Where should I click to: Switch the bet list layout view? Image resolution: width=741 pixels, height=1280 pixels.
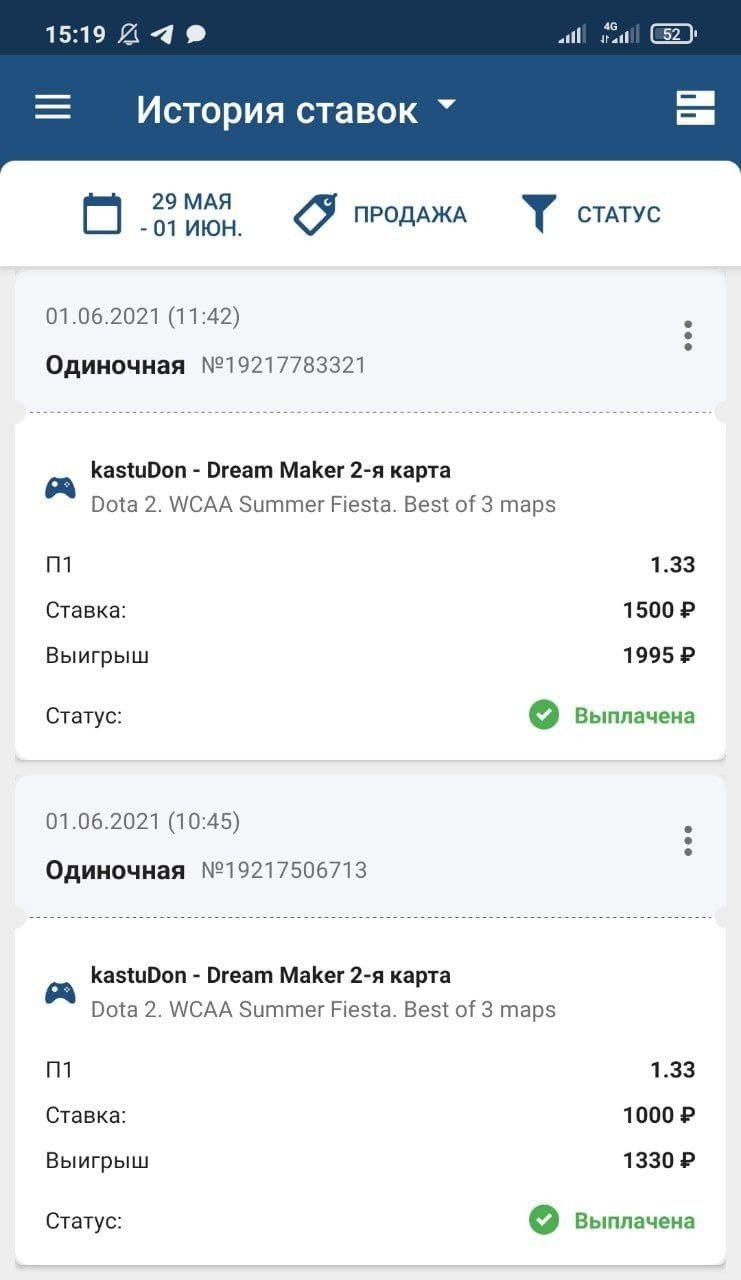coord(695,108)
